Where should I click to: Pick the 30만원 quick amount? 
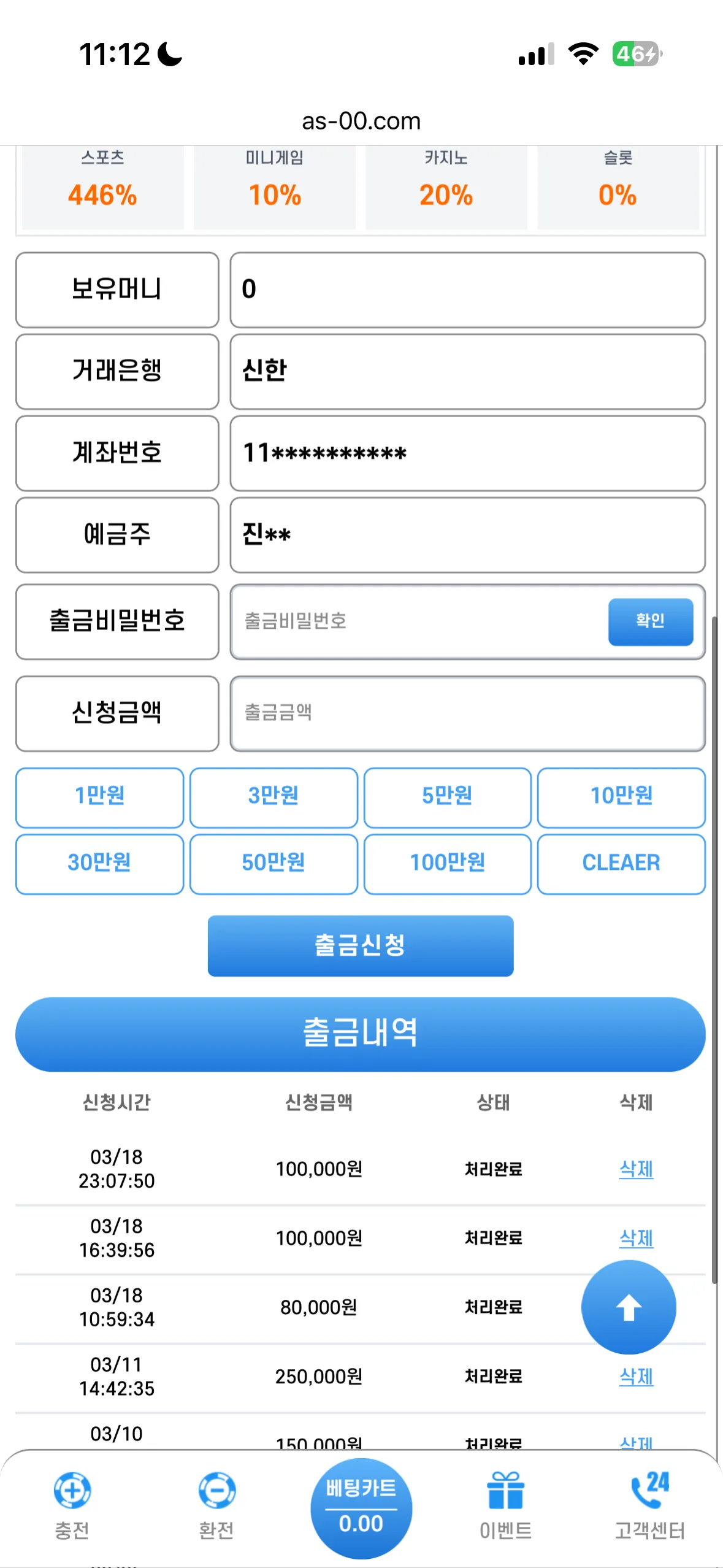(100, 864)
